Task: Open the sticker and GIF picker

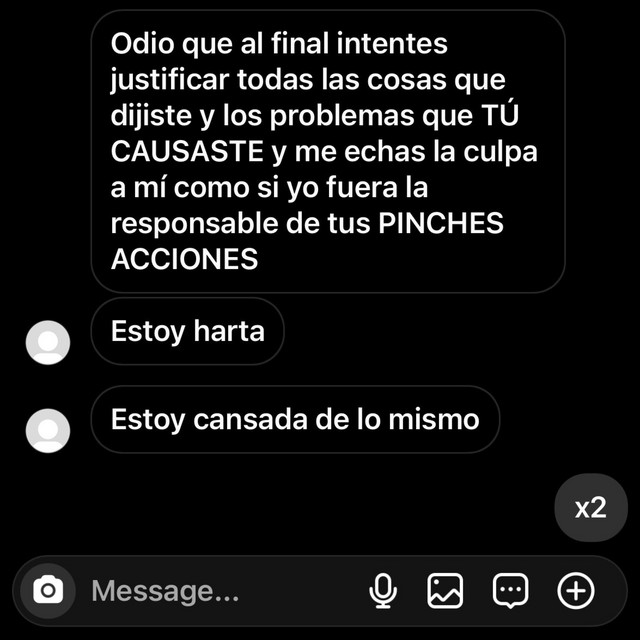Action: 510,591
